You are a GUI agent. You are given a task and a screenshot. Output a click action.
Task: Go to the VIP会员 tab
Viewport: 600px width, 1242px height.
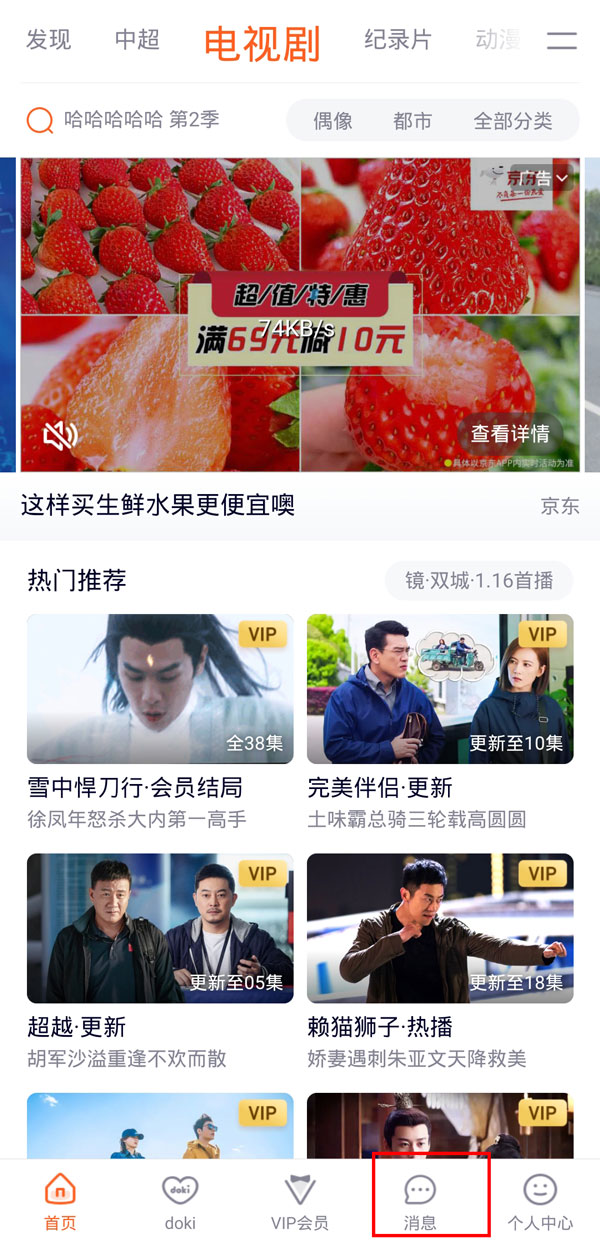click(x=300, y=1201)
